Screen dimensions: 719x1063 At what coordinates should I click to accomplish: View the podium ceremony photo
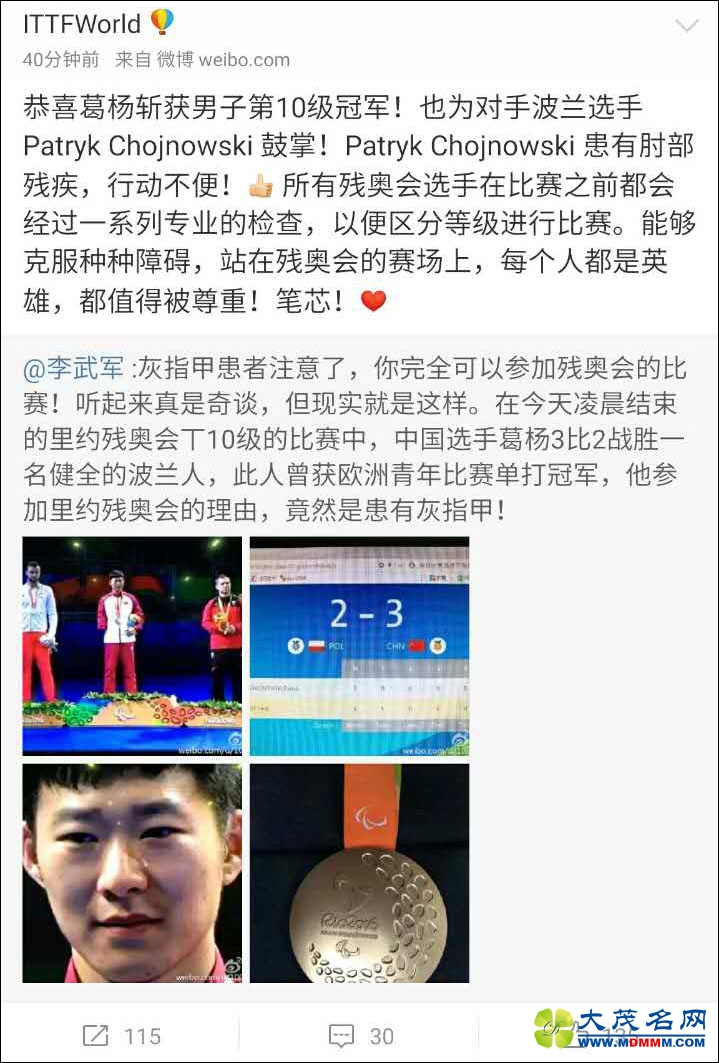132,645
